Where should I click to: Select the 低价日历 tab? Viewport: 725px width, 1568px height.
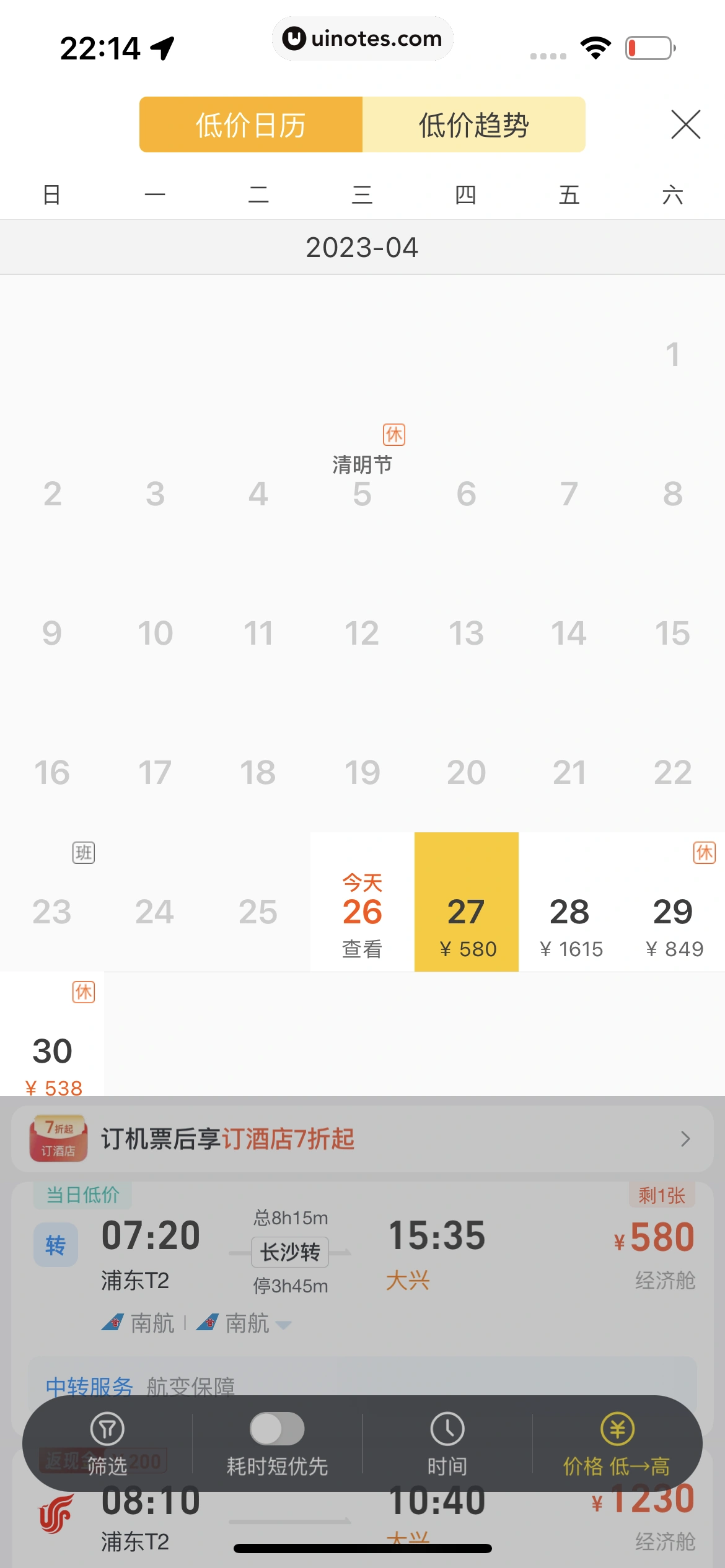[x=251, y=124]
